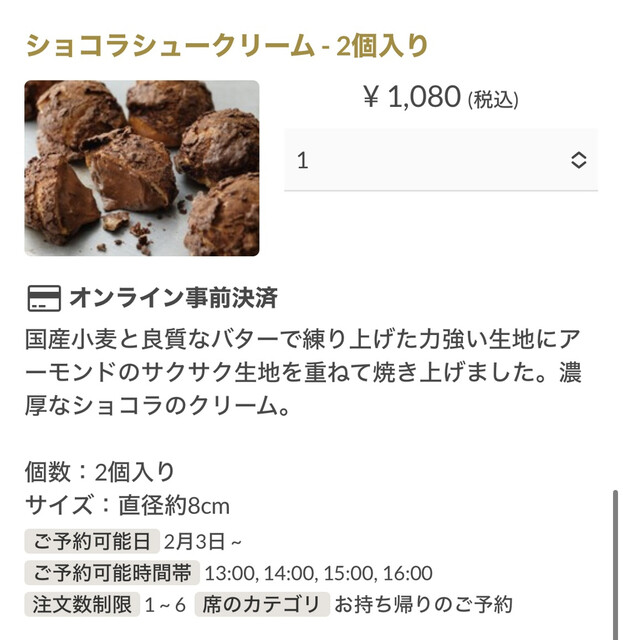Open the quantity dropdown showing 1
This screenshot has height=640, width=623.
coord(441,160)
